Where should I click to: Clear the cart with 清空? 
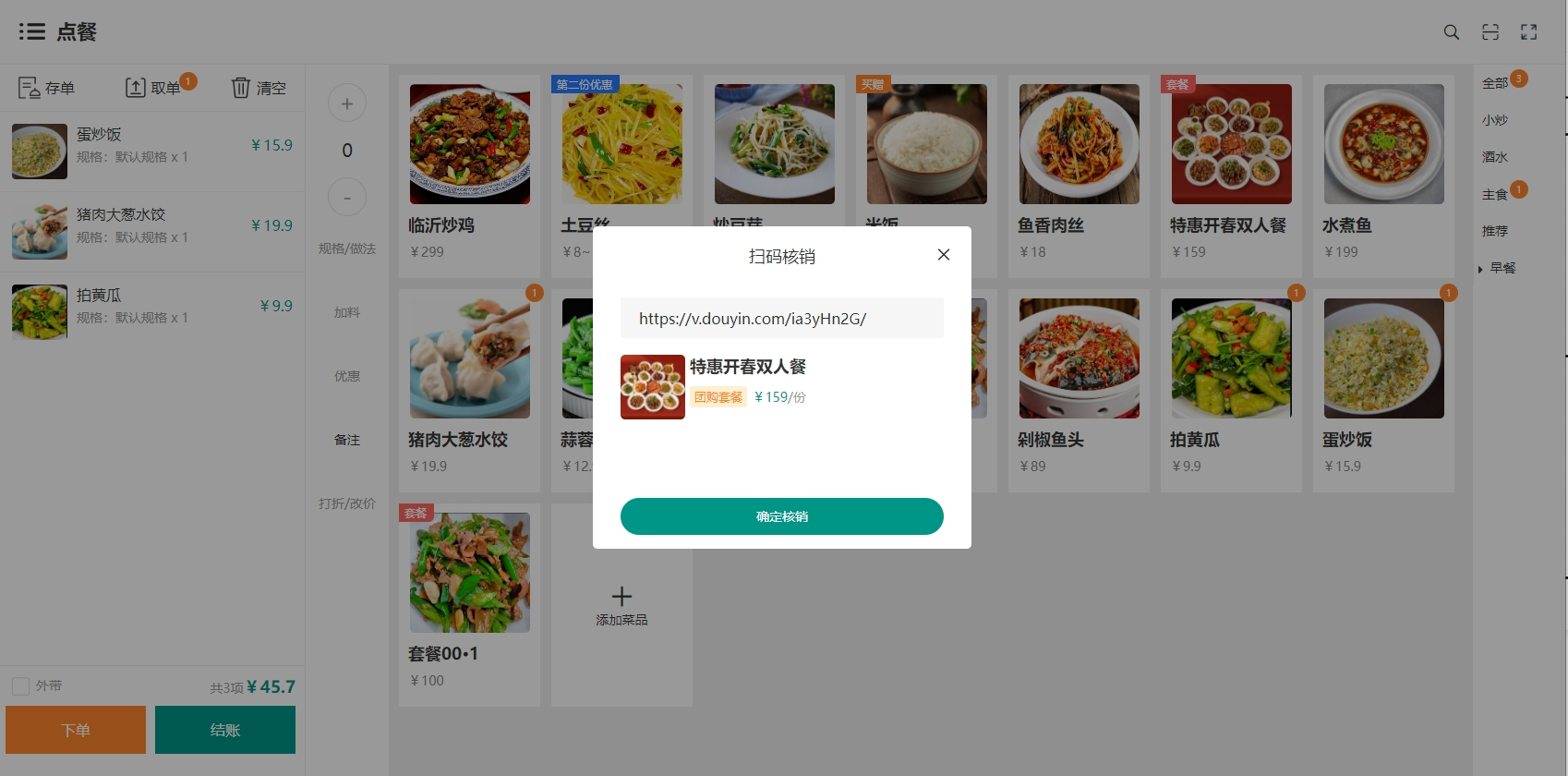(x=259, y=88)
